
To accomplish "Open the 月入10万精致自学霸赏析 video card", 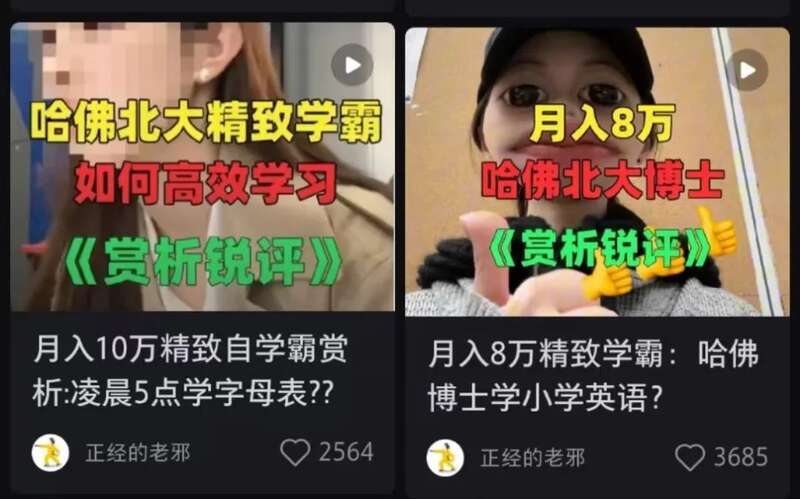I will pyautogui.click(x=202, y=170).
